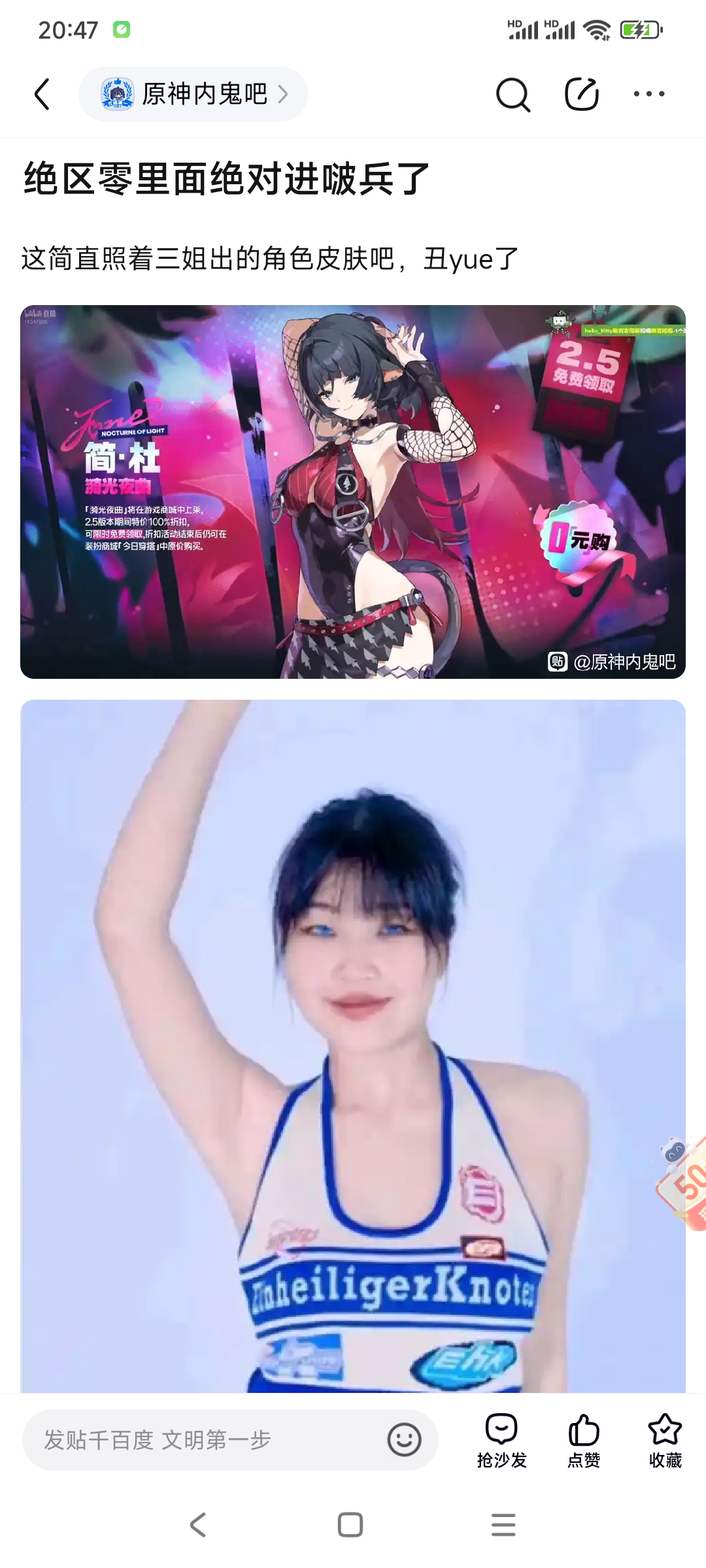Share this post via top bar icon
The image size is (706, 1568).
tap(581, 94)
